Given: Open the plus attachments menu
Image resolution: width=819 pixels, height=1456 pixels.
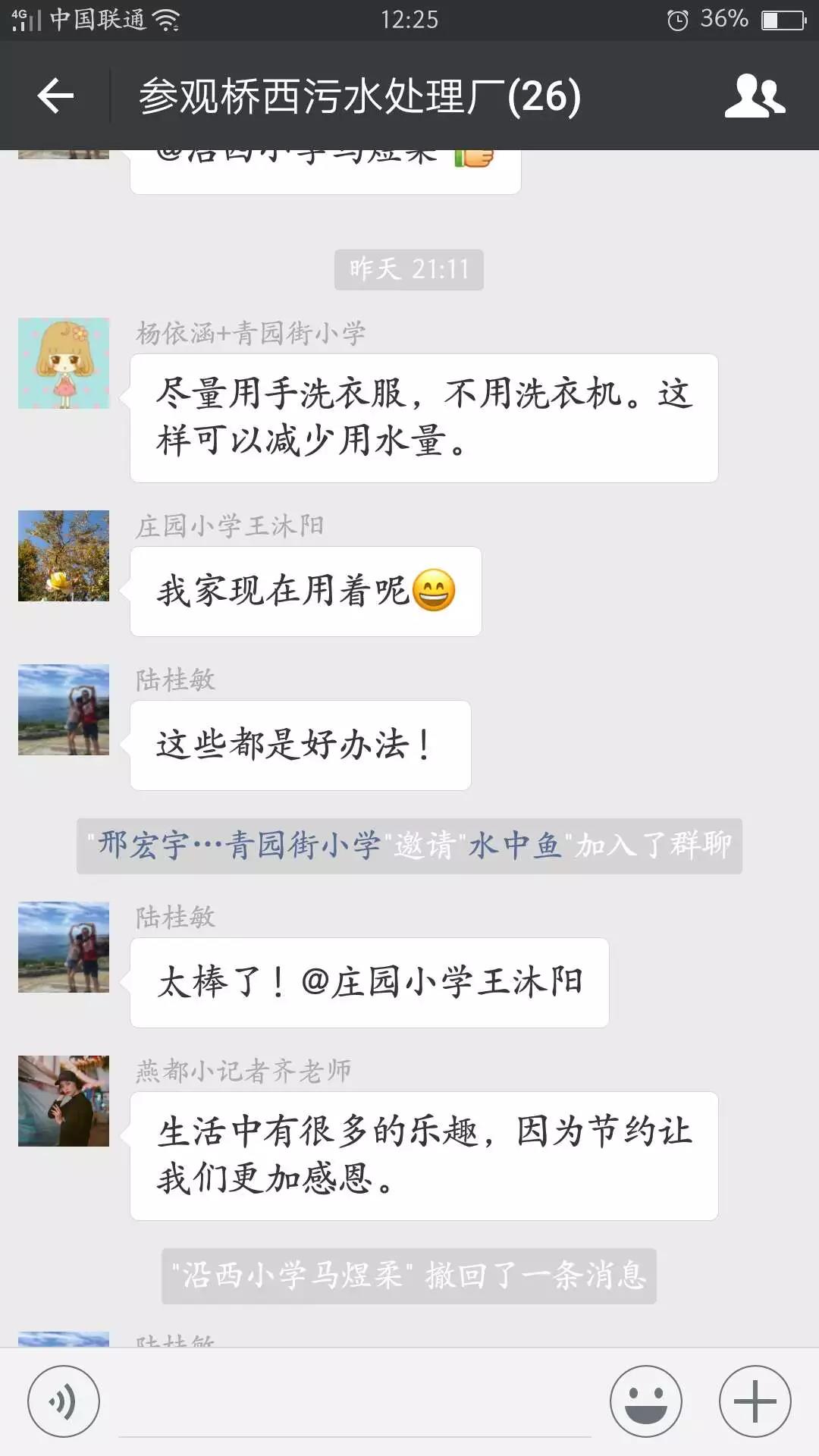Looking at the screenshot, I should coord(755,1401).
